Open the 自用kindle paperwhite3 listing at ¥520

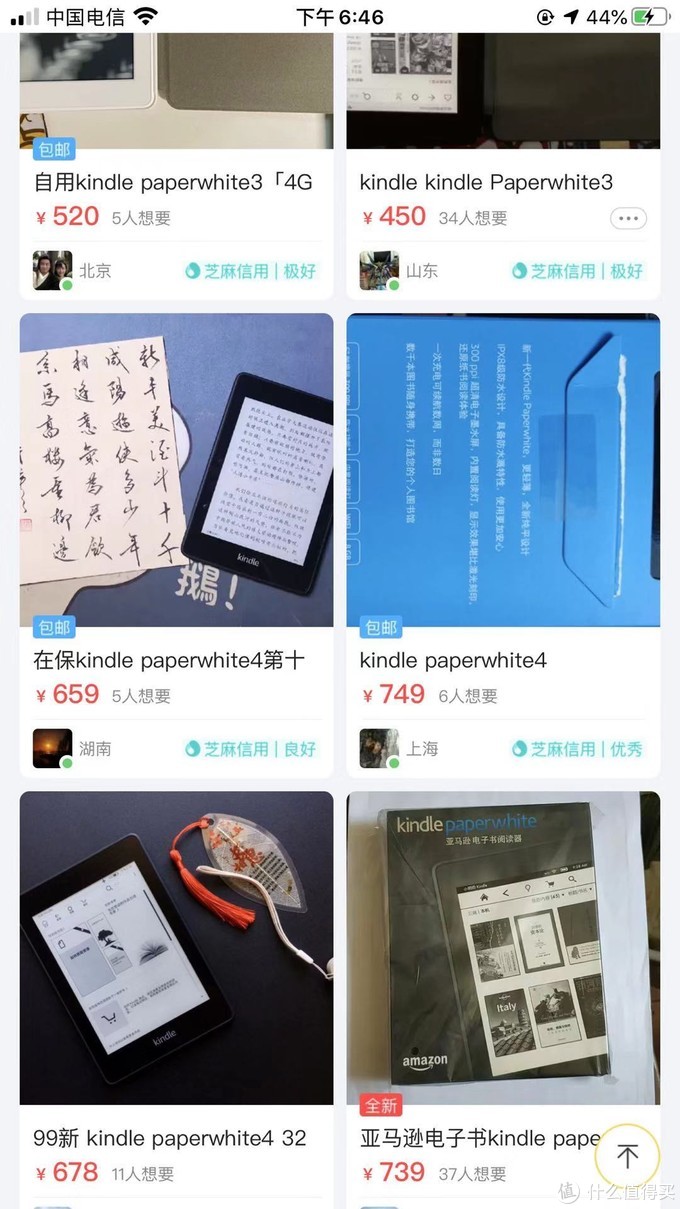173,182
